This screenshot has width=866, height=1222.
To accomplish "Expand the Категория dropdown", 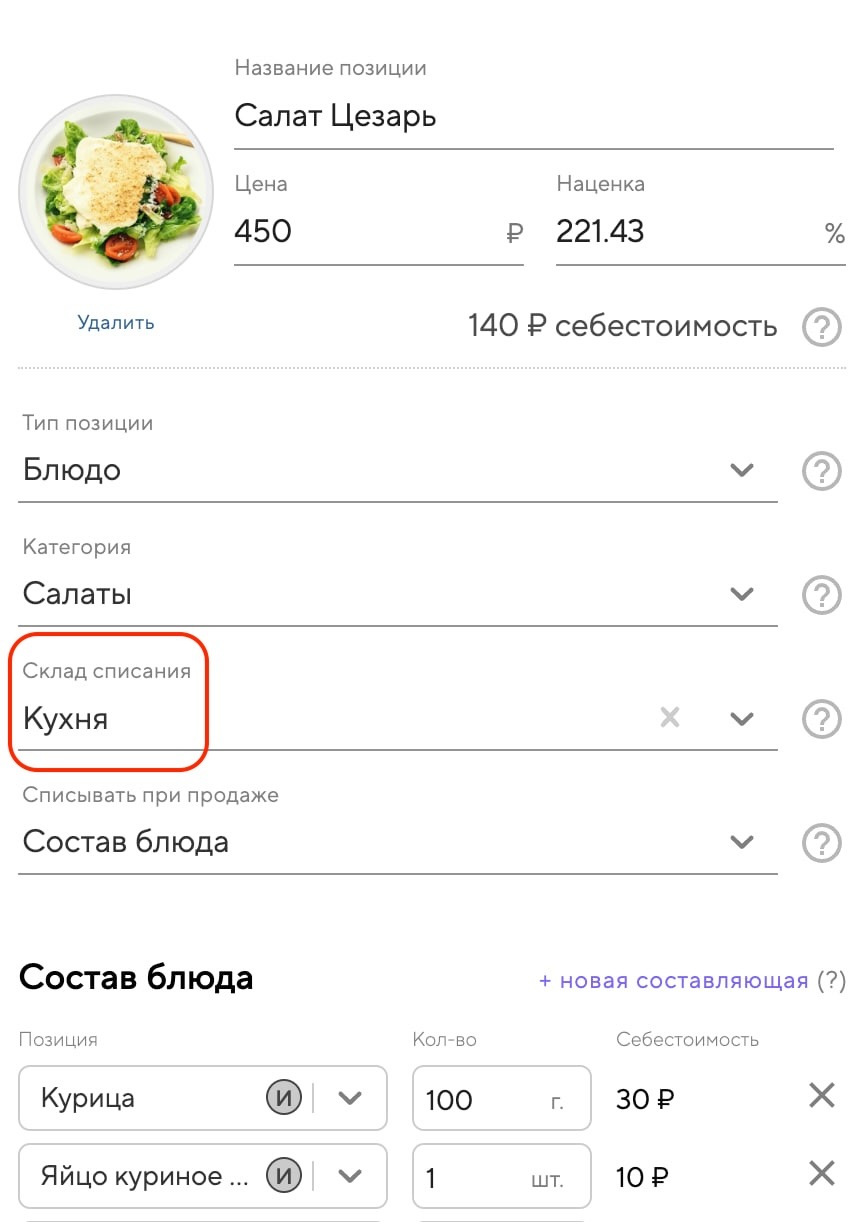I will [741, 594].
